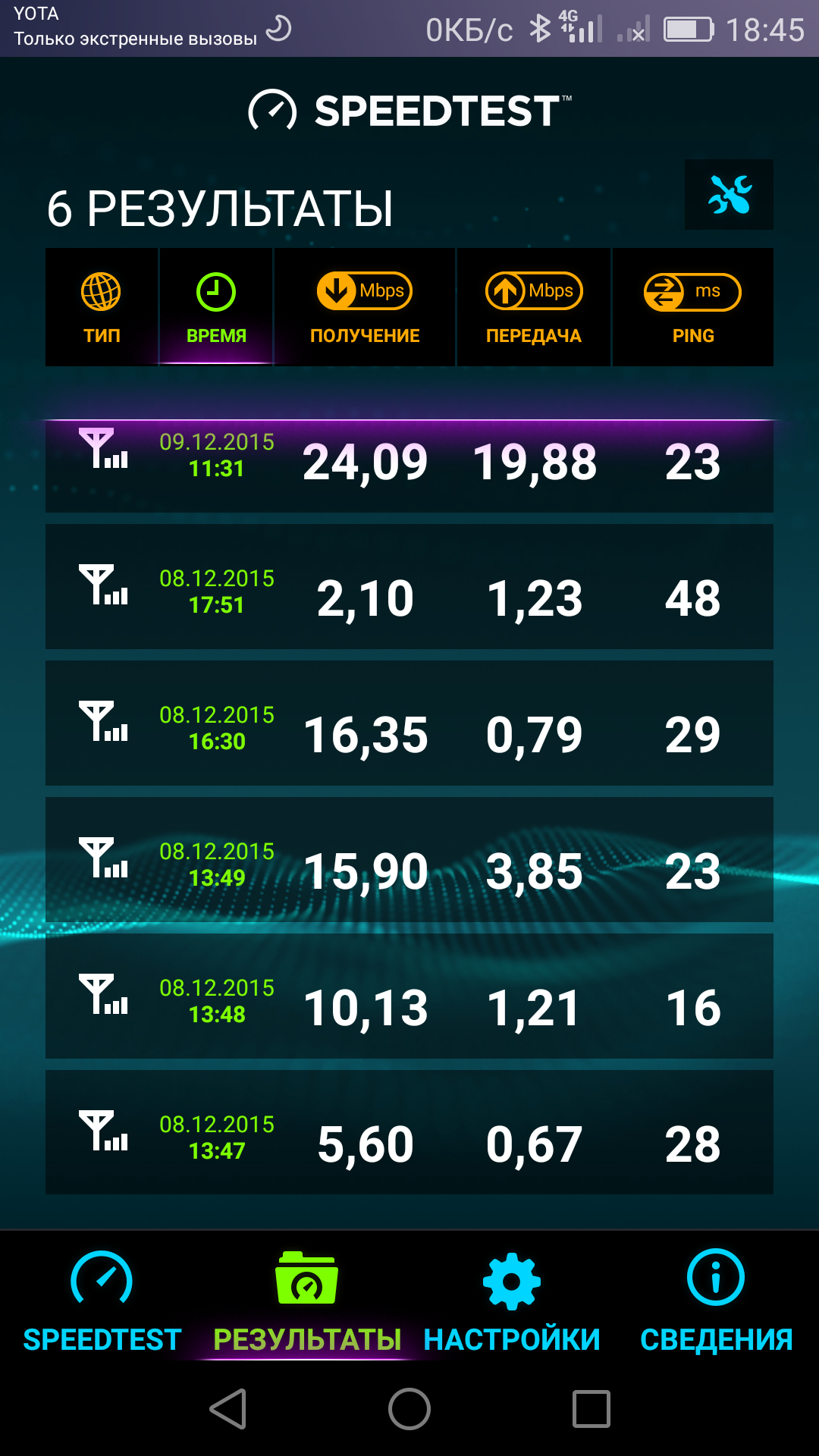Open result from 09.12.2015 11:31

point(409,463)
